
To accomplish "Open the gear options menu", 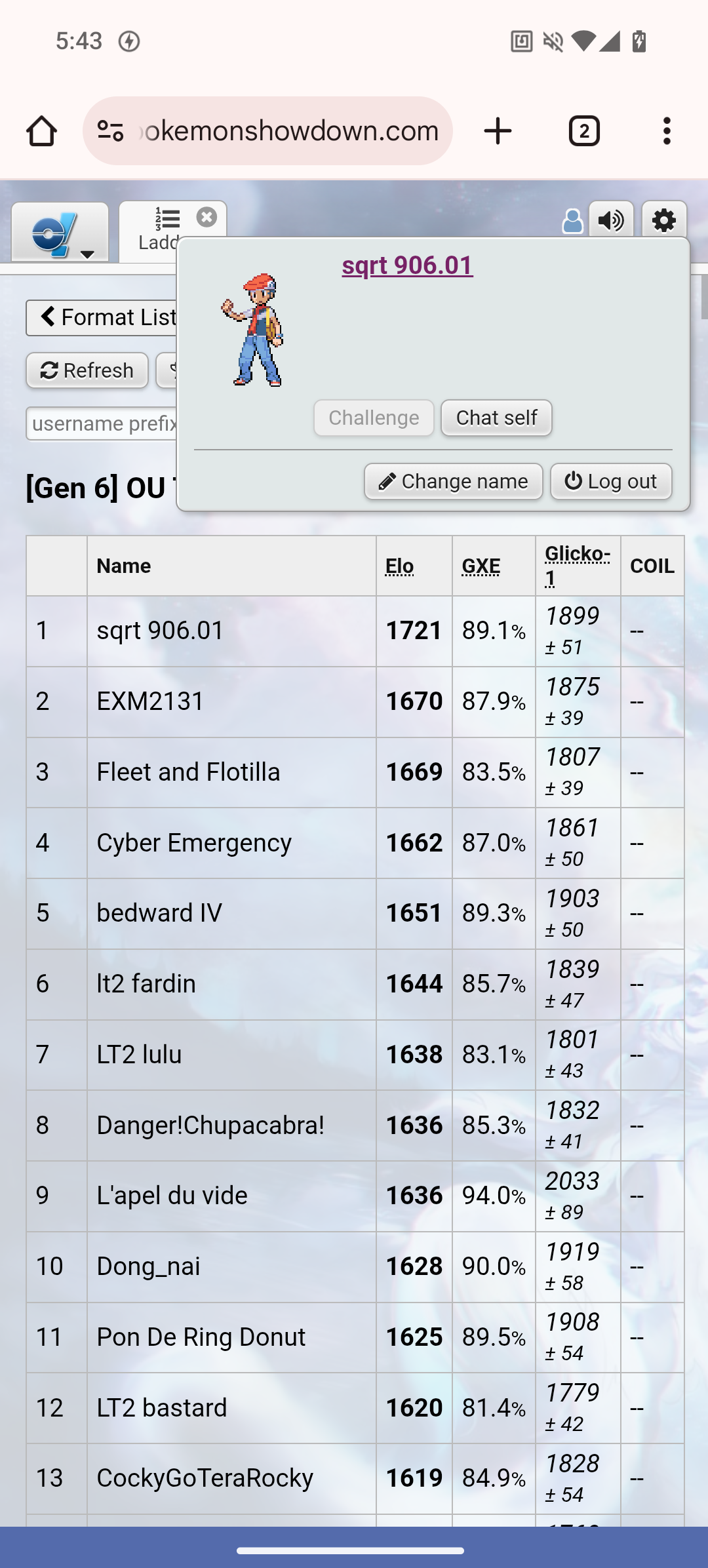I will 664,221.
